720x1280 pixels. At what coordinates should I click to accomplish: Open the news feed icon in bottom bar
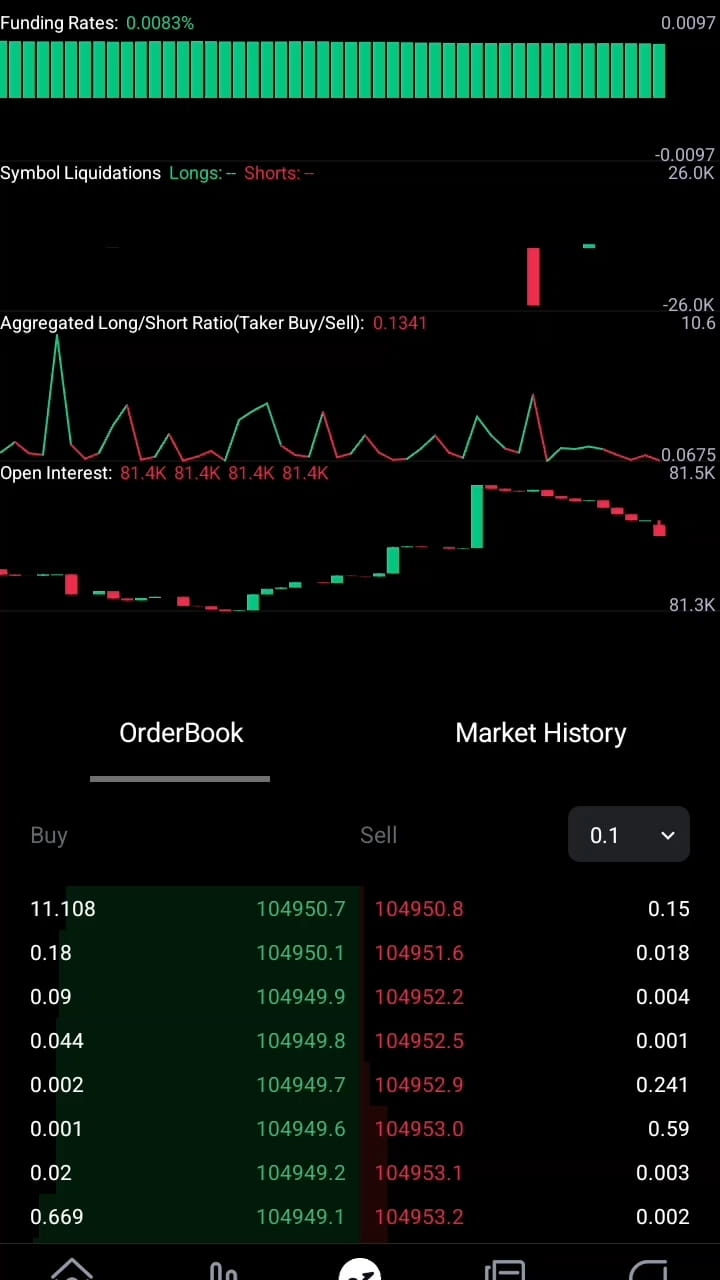click(504, 1270)
